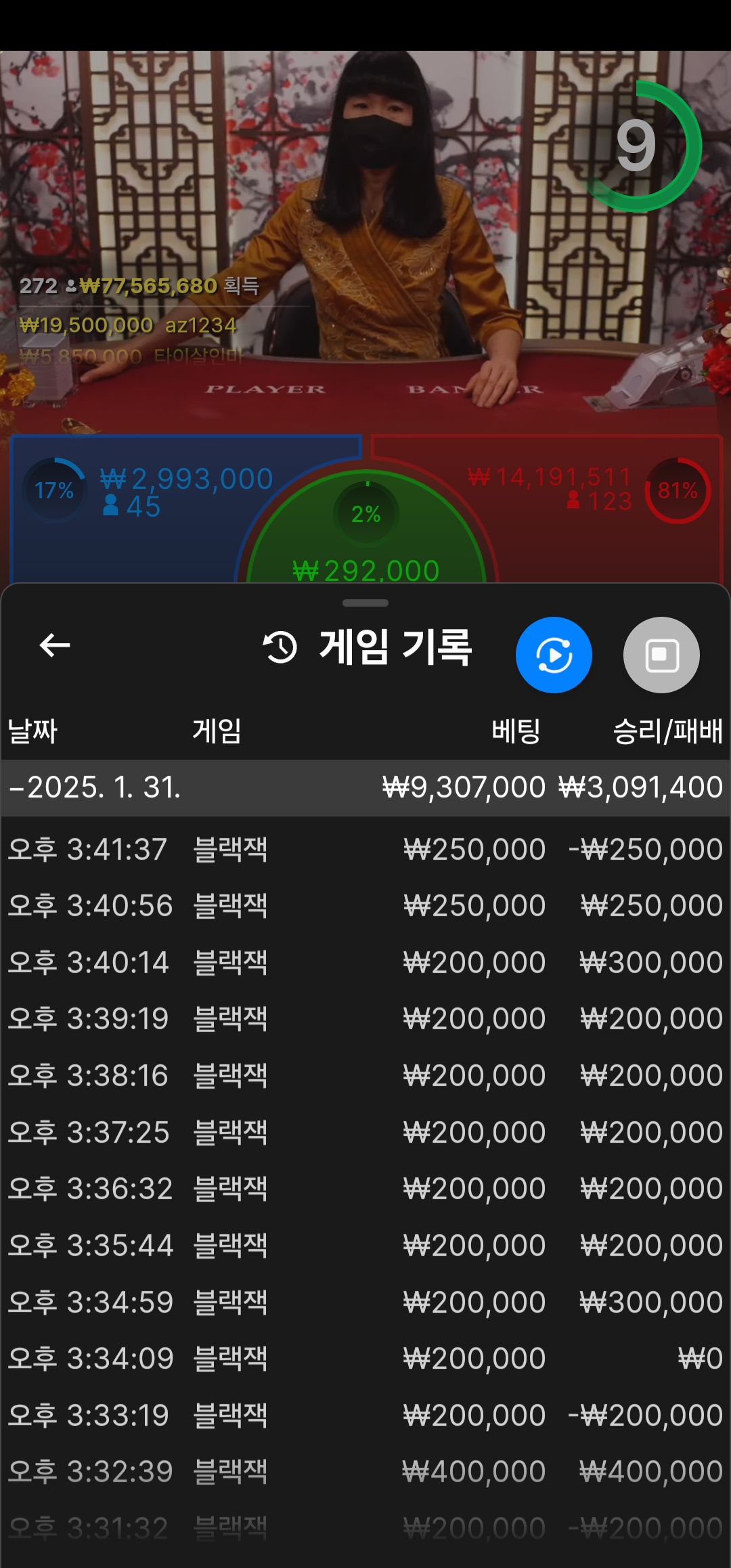Collapse the 2025. 1. 31. date group

pyautogui.click(x=365, y=787)
